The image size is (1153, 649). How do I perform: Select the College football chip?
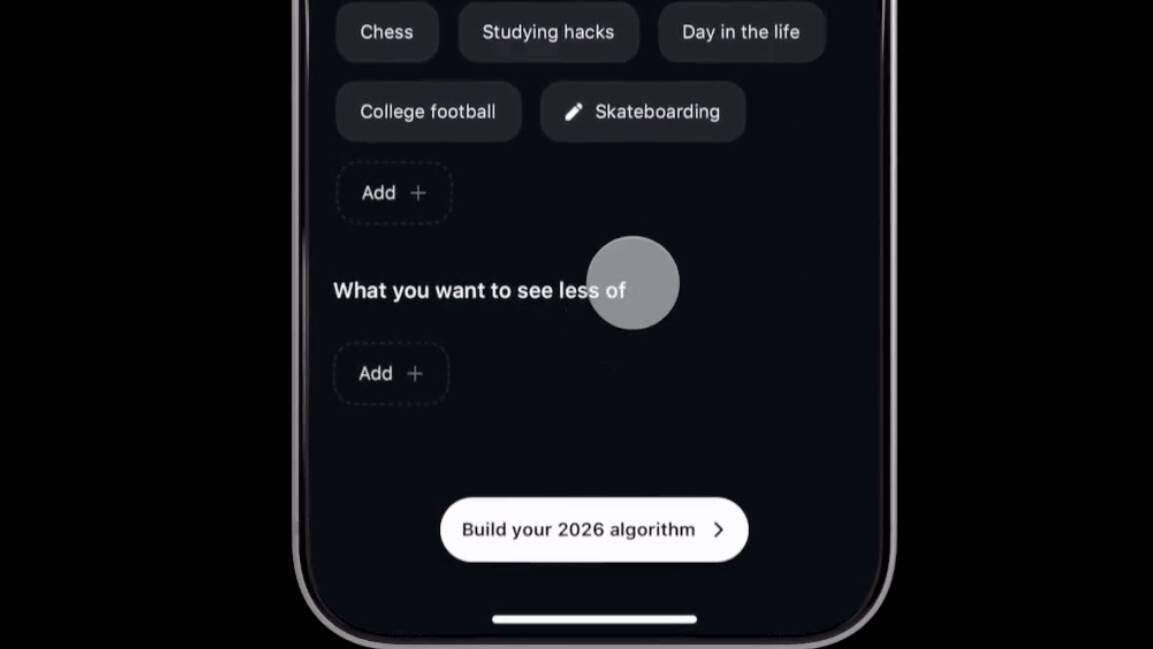click(427, 112)
